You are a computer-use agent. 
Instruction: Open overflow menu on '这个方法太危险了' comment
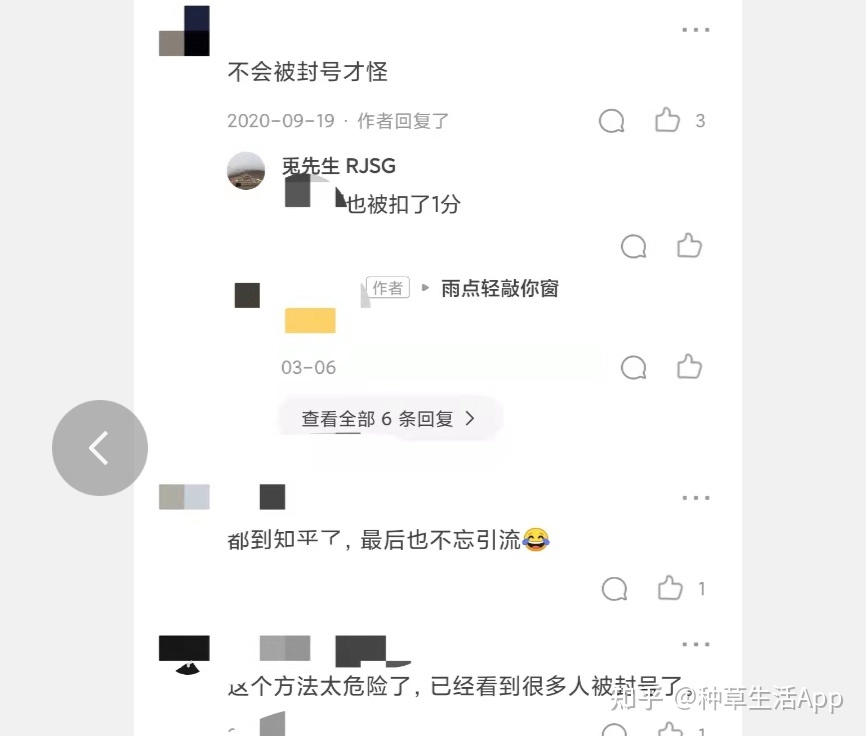[x=695, y=645]
